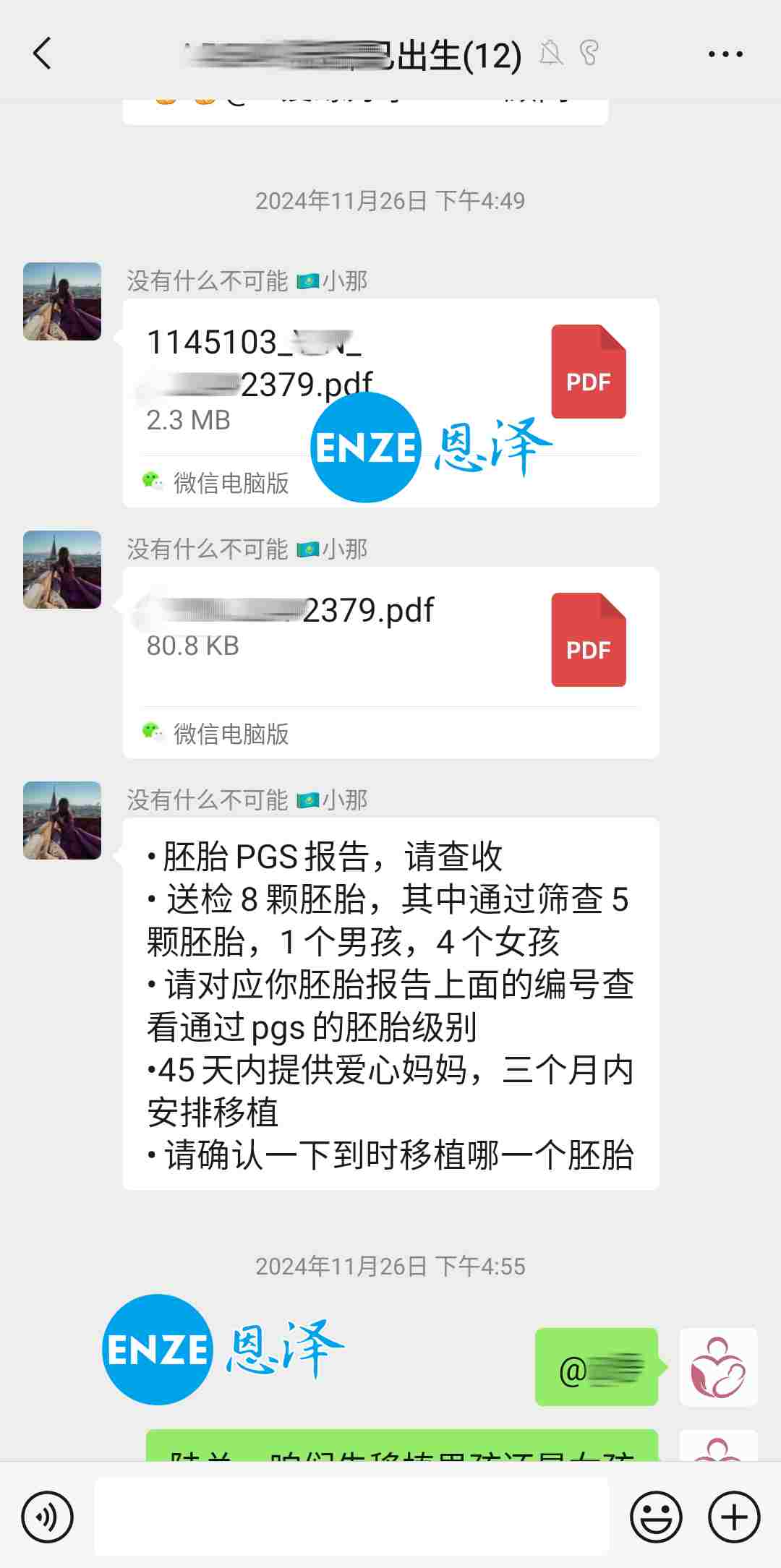The height and width of the screenshot is (1568, 781).
Task: Open the red PDF icon of the 2.3 MB file
Action: tap(588, 373)
